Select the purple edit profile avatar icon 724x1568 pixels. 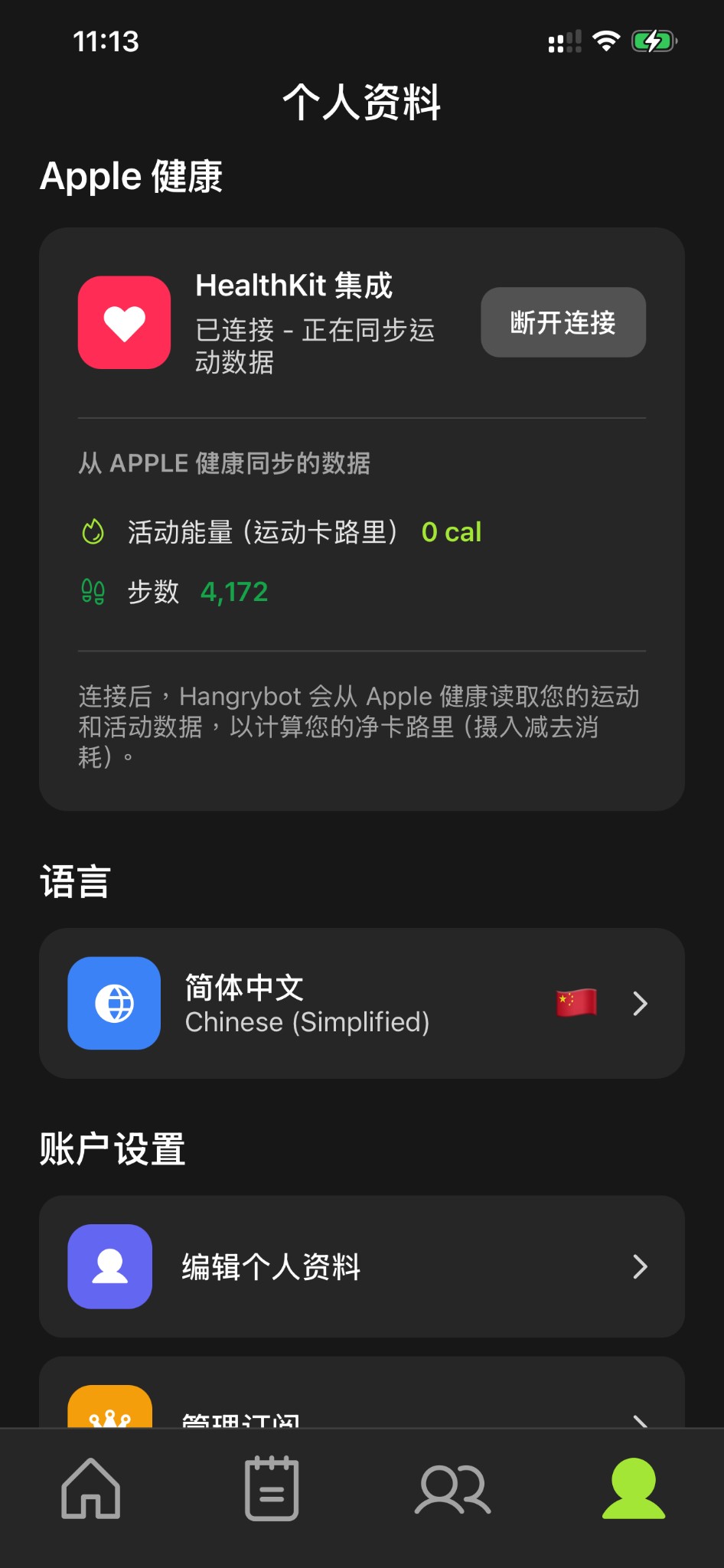(x=109, y=1266)
